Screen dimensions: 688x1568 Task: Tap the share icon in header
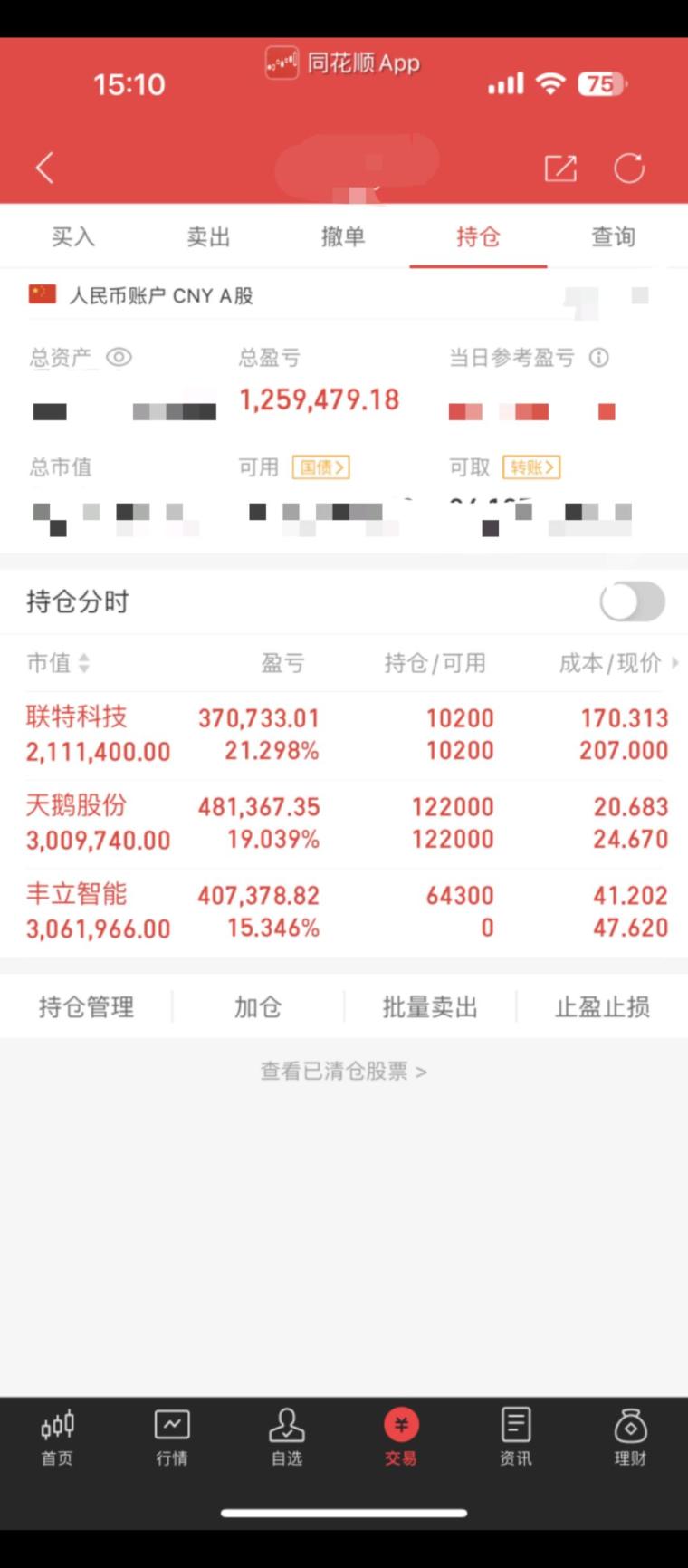(559, 168)
